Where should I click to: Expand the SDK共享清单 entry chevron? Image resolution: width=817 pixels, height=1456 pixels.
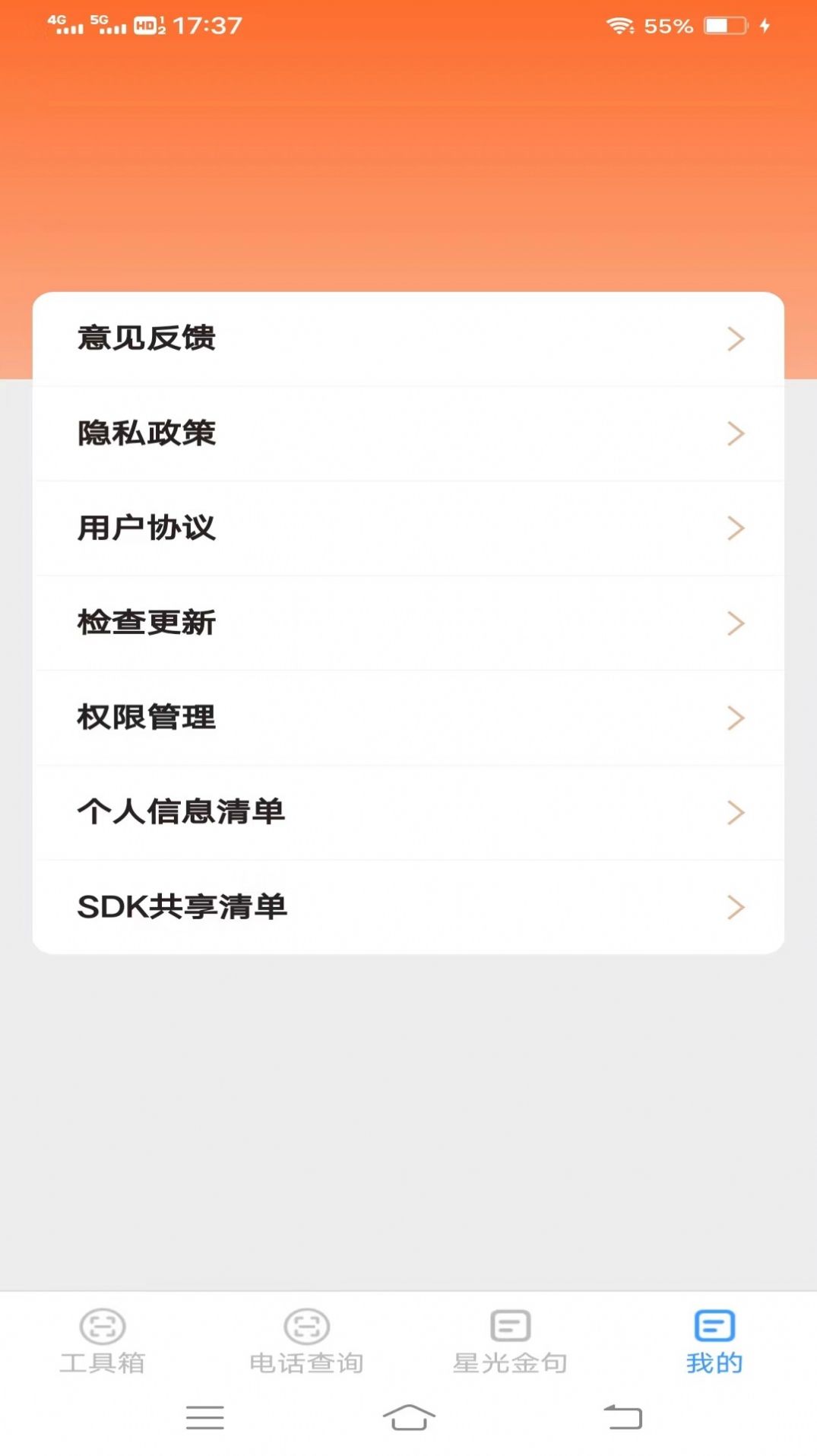coord(735,907)
